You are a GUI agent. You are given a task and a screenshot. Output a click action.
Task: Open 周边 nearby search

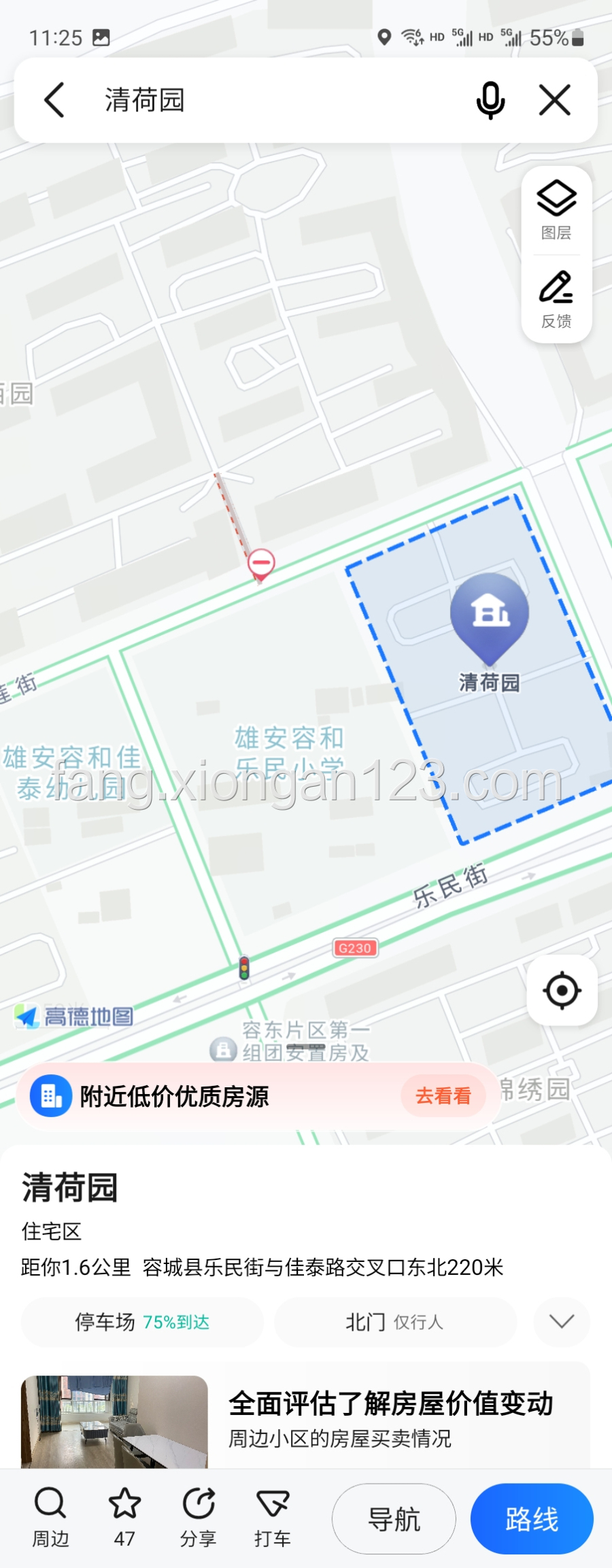pyautogui.click(x=50, y=1518)
